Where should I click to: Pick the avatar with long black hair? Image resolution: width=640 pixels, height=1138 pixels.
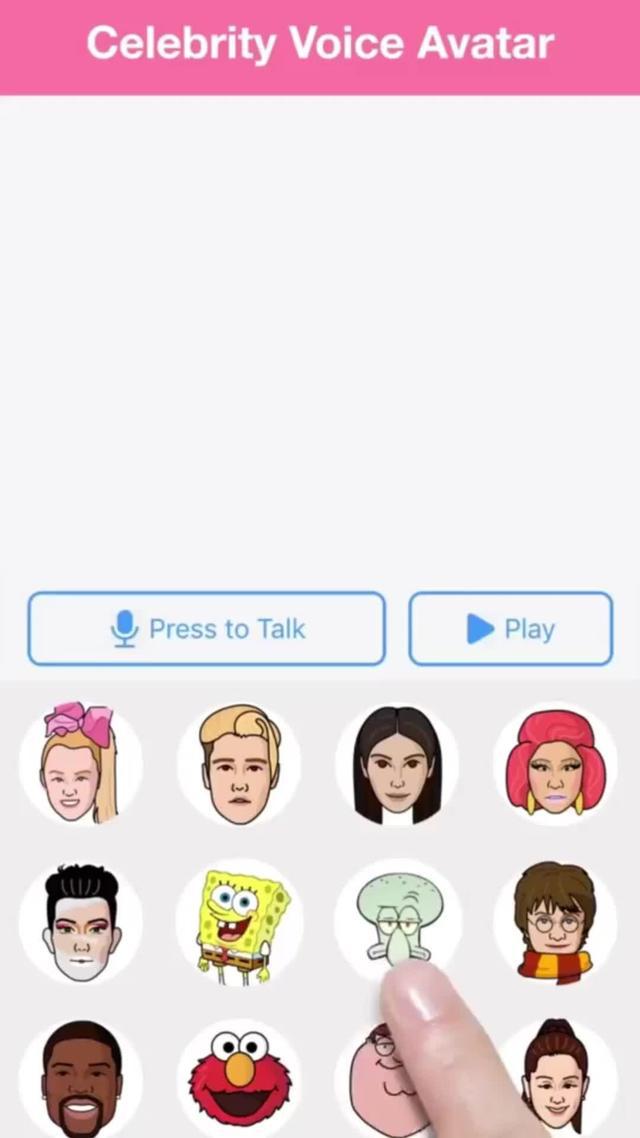397,764
